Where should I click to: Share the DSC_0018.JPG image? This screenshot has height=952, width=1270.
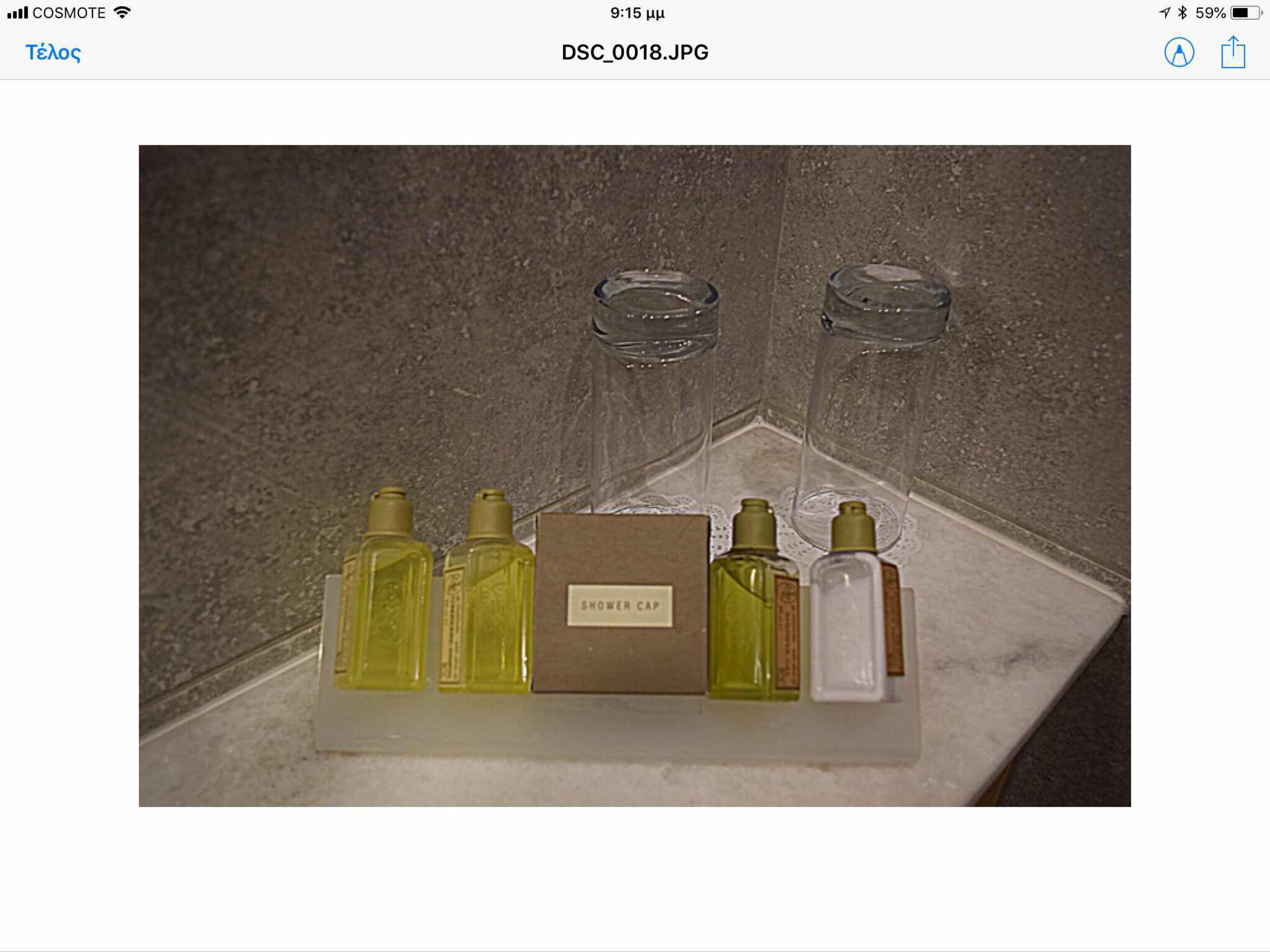1233,52
